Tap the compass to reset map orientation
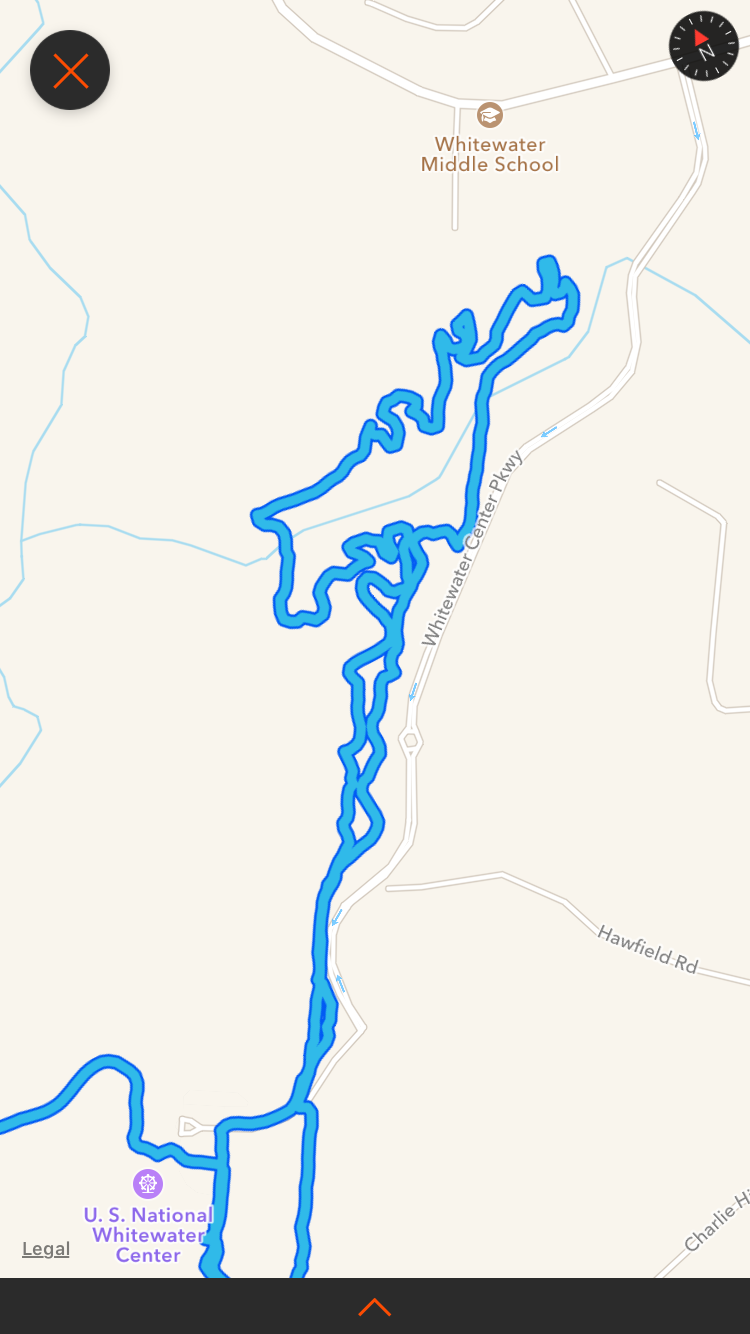Screen dimensions: 750x1334 pyautogui.click(x=704, y=46)
